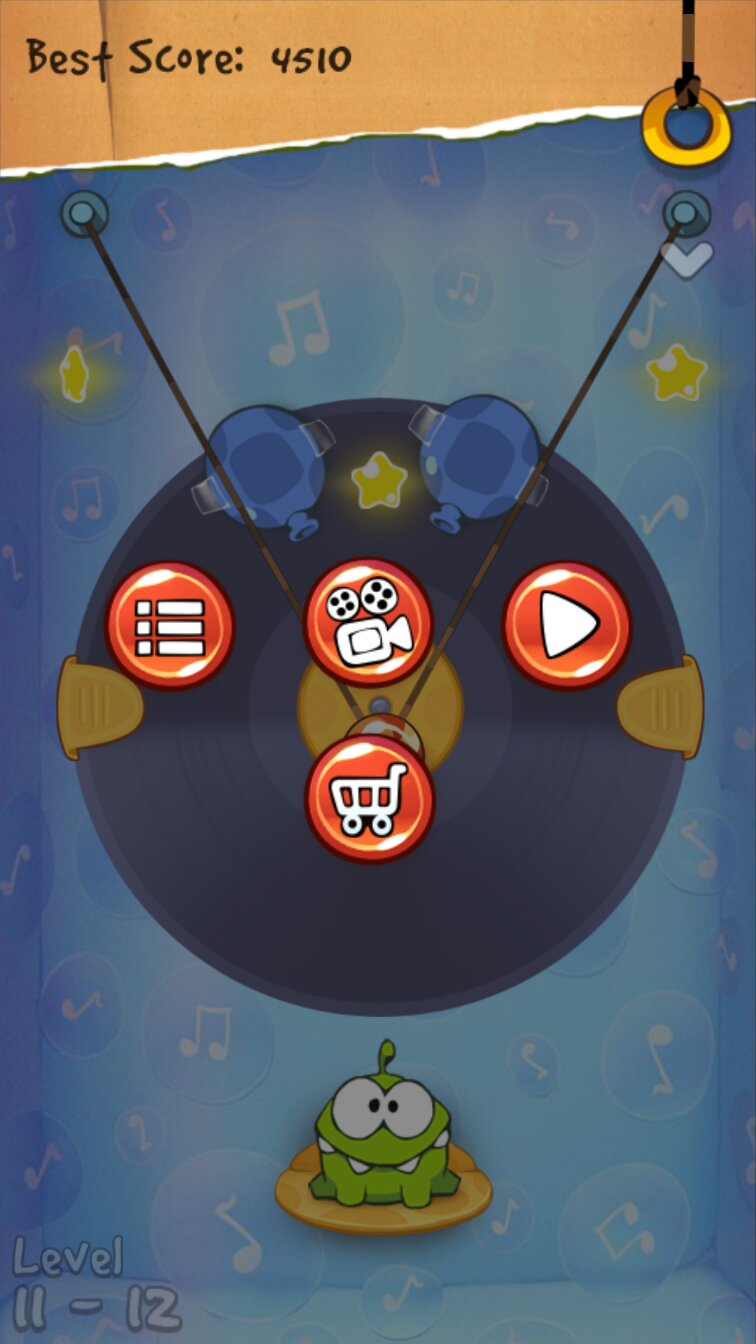The image size is (756, 1344).
Task: Open the level select menu button
Action: pyautogui.click(x=170, y=626)
